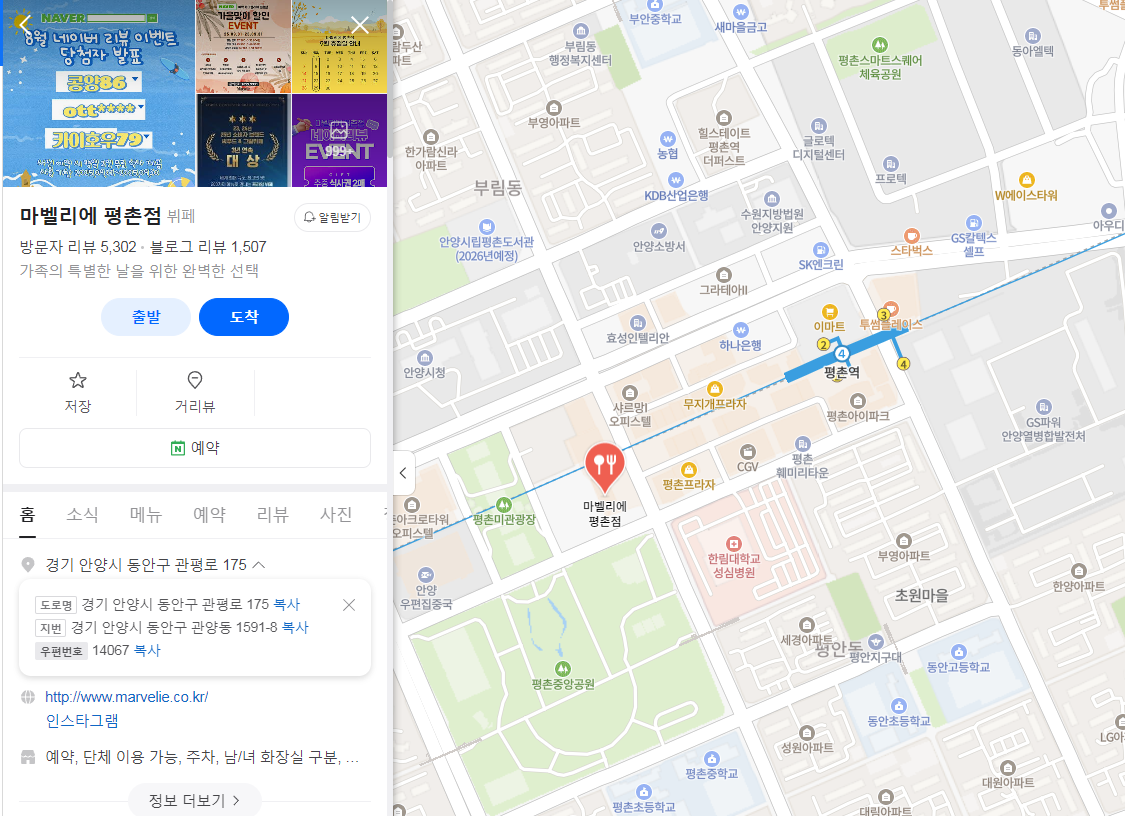Save this place with 저장
Viewport: 1125px width, 816px height.
coord(78,392)
